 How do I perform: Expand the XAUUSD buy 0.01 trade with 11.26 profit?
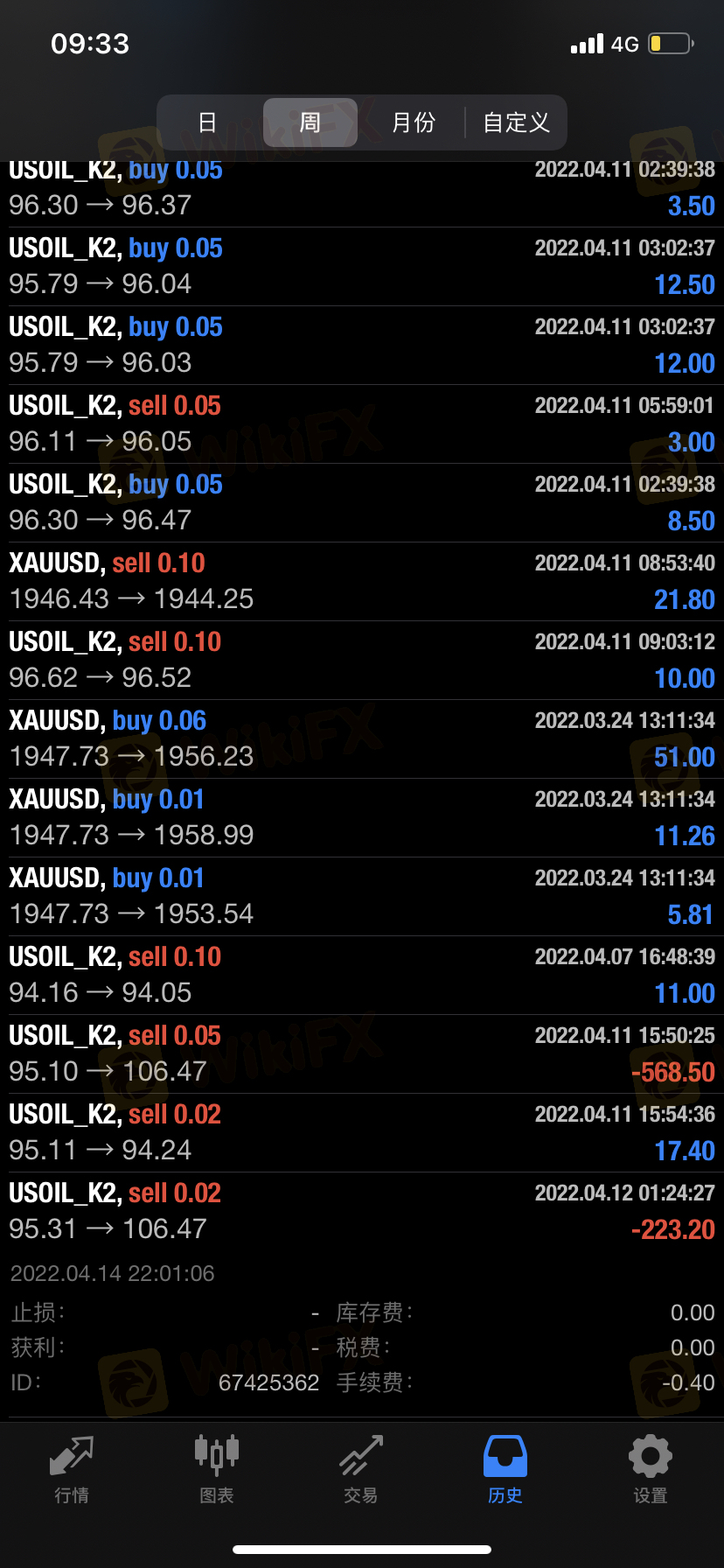pyautogui.click(x=362, y=818)
